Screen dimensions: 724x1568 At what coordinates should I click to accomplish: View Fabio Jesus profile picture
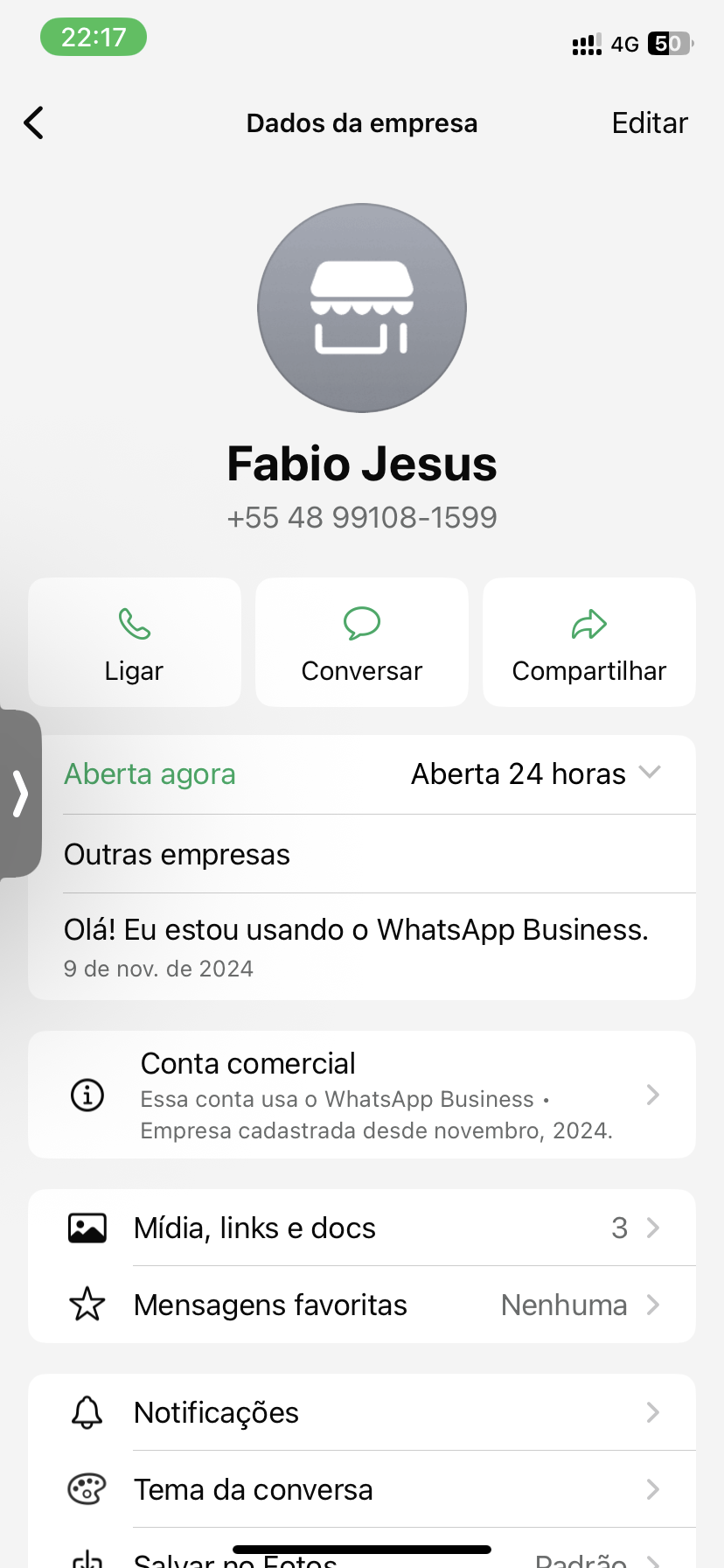362,308
